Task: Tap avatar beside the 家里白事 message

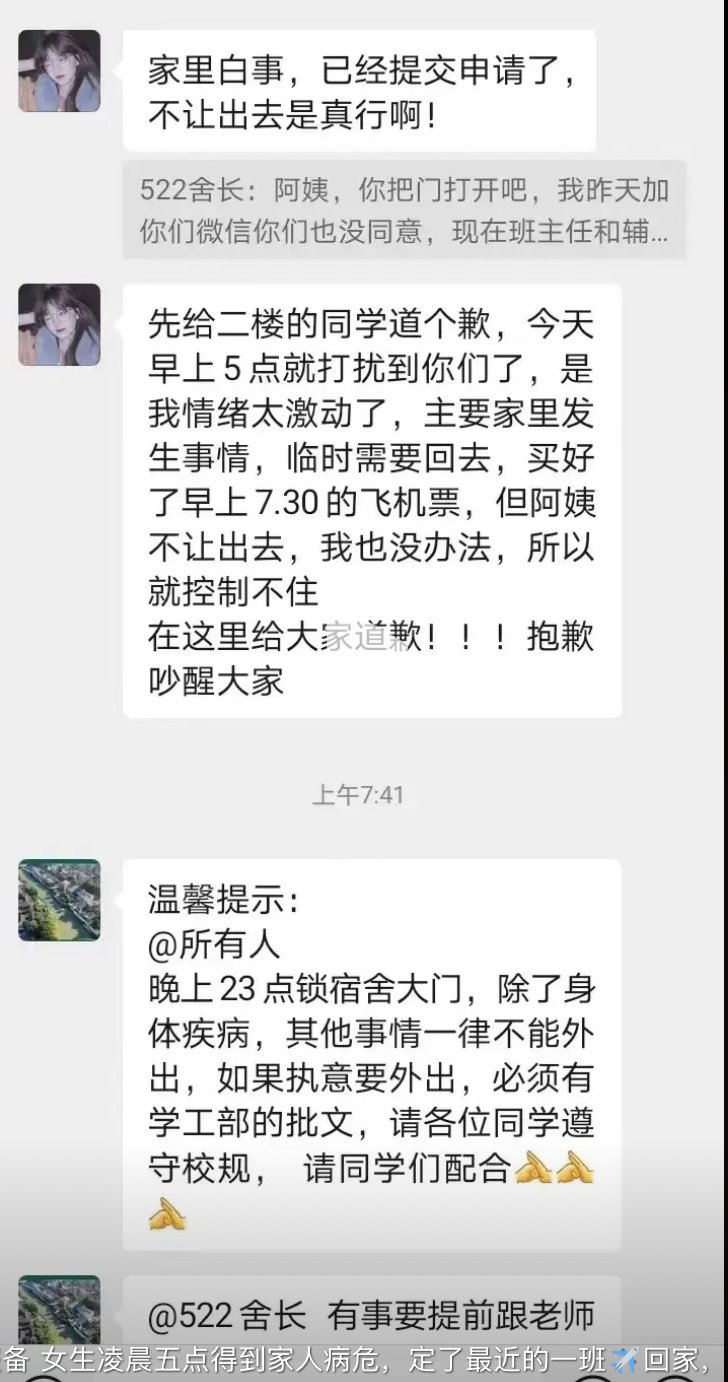Action: click(59, 71)
